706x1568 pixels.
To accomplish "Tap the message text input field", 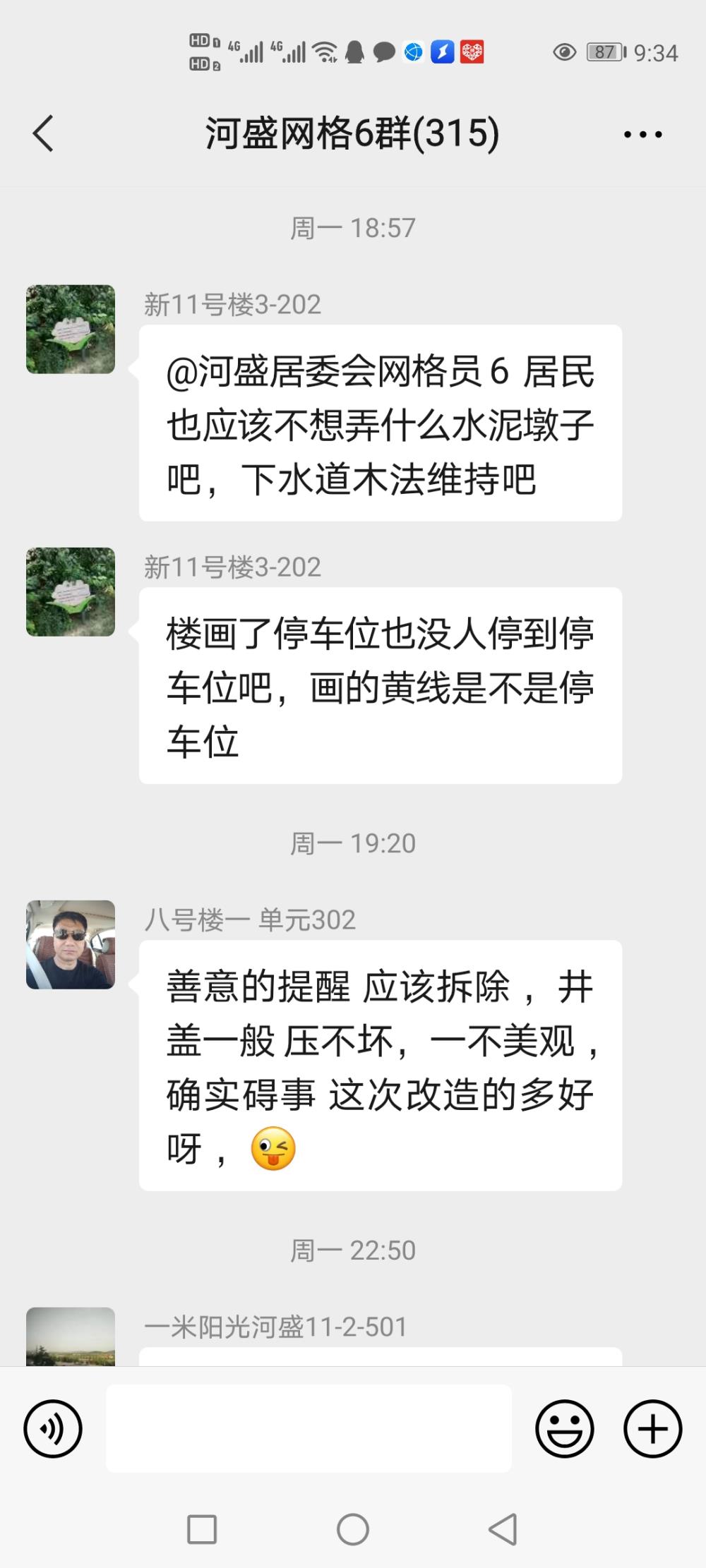I will pos(309,1428).
